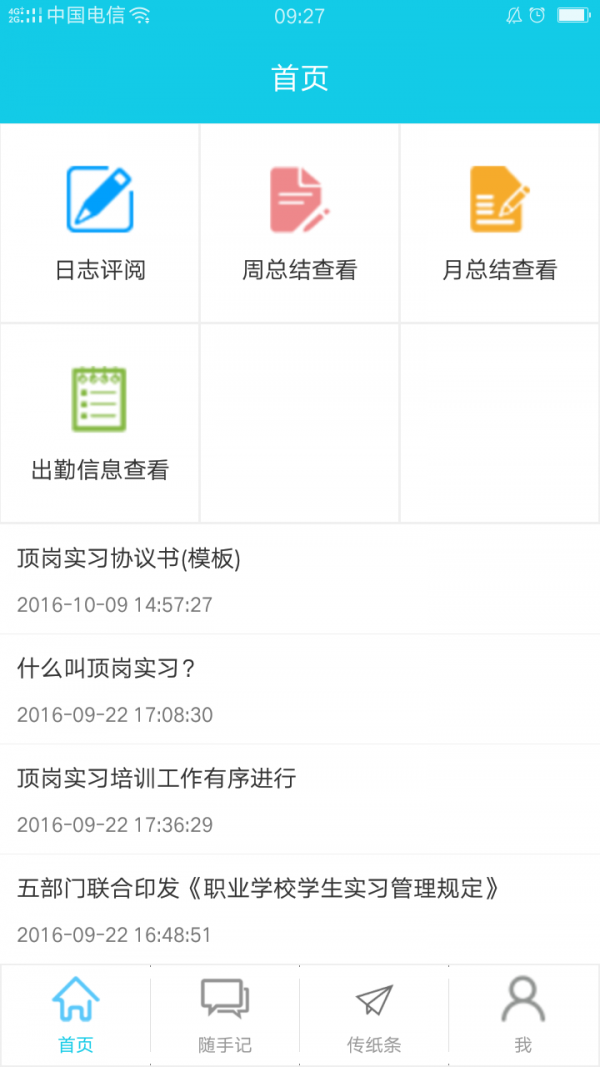This screenshot has height=1067, width=600.
Task: Open 周总结查看 weekly summaries
Action: pyautogui.click(x=300, y=223)
